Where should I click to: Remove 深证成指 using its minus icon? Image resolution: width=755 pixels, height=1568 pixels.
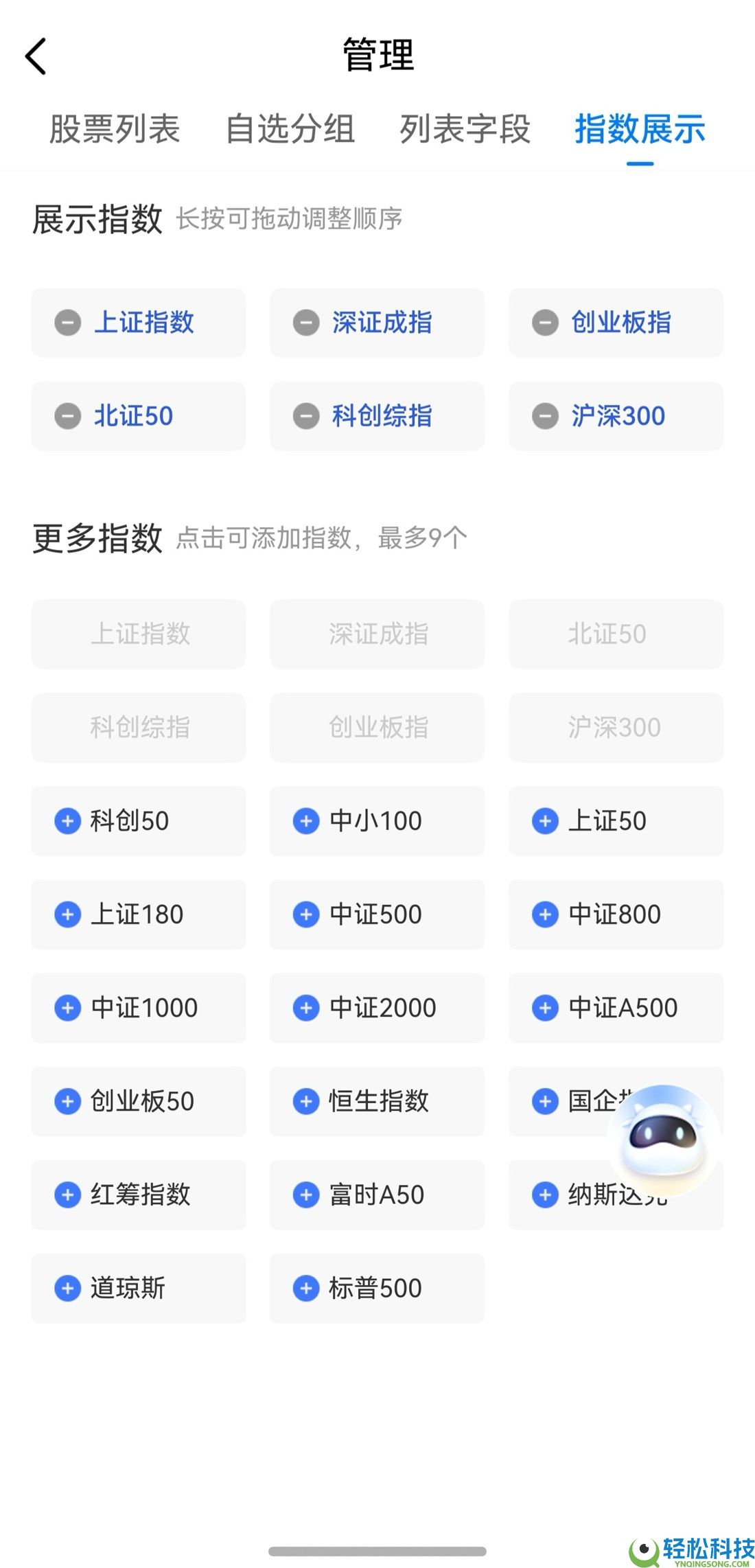306,323
